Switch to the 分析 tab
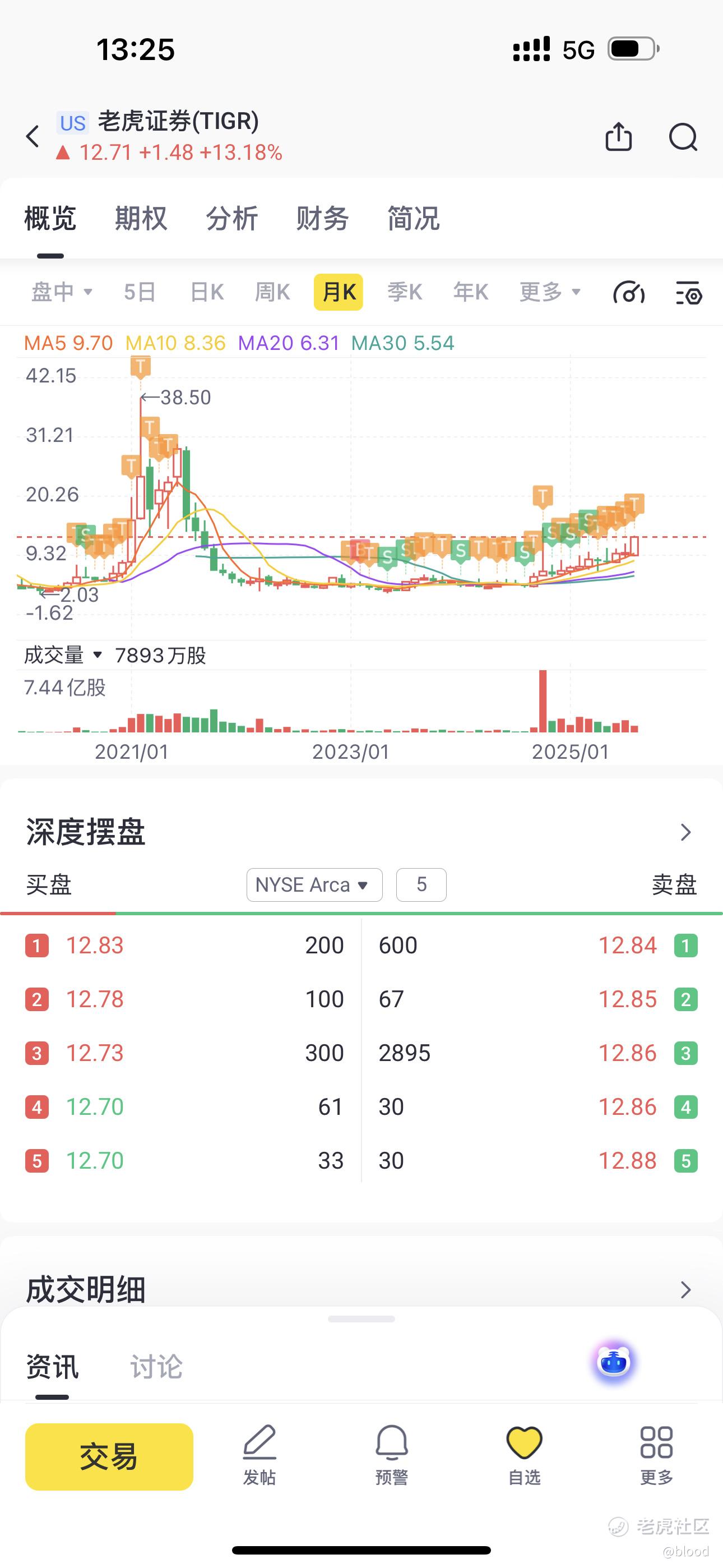Screen dimensions: 723x1568 tap(232, 218)
